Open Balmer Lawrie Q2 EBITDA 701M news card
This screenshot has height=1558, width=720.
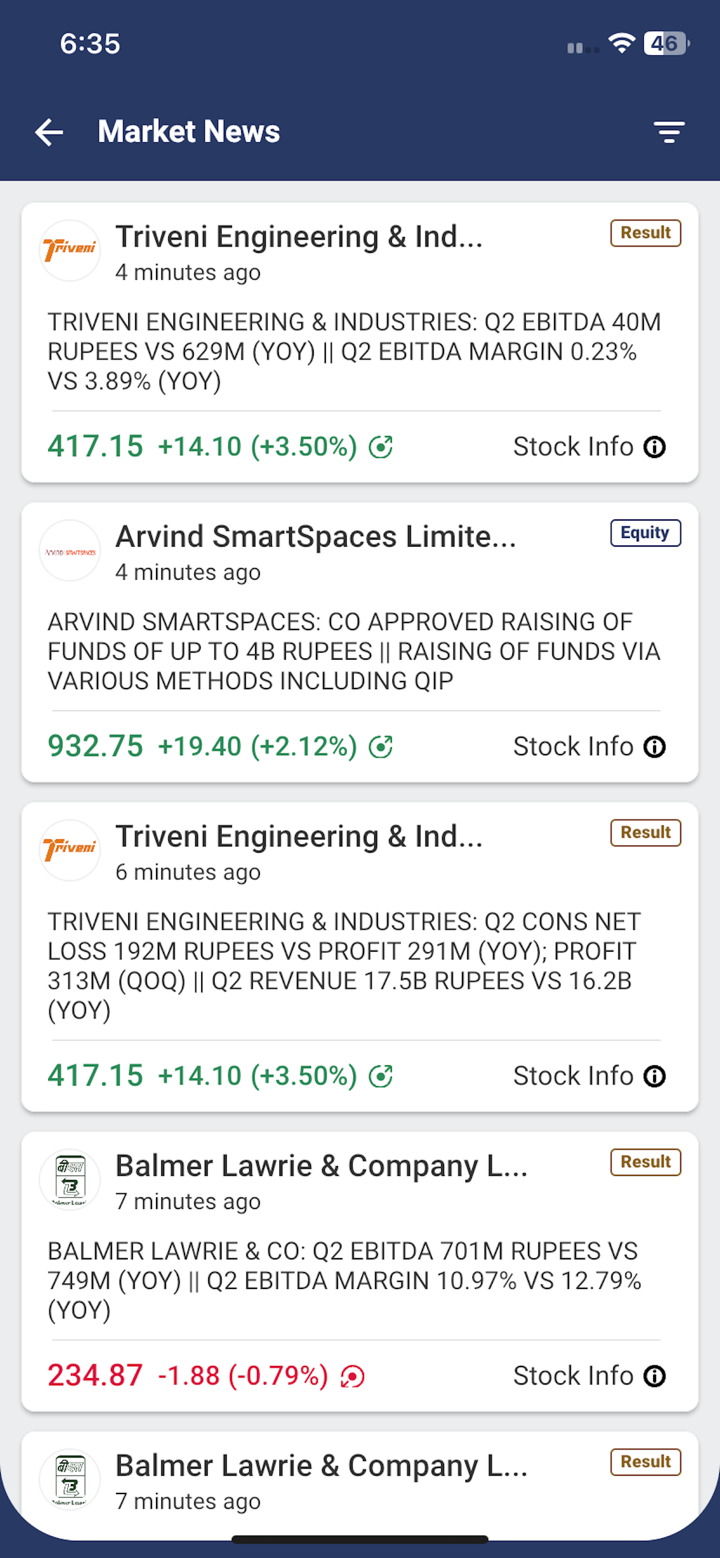coord(354,1280)
